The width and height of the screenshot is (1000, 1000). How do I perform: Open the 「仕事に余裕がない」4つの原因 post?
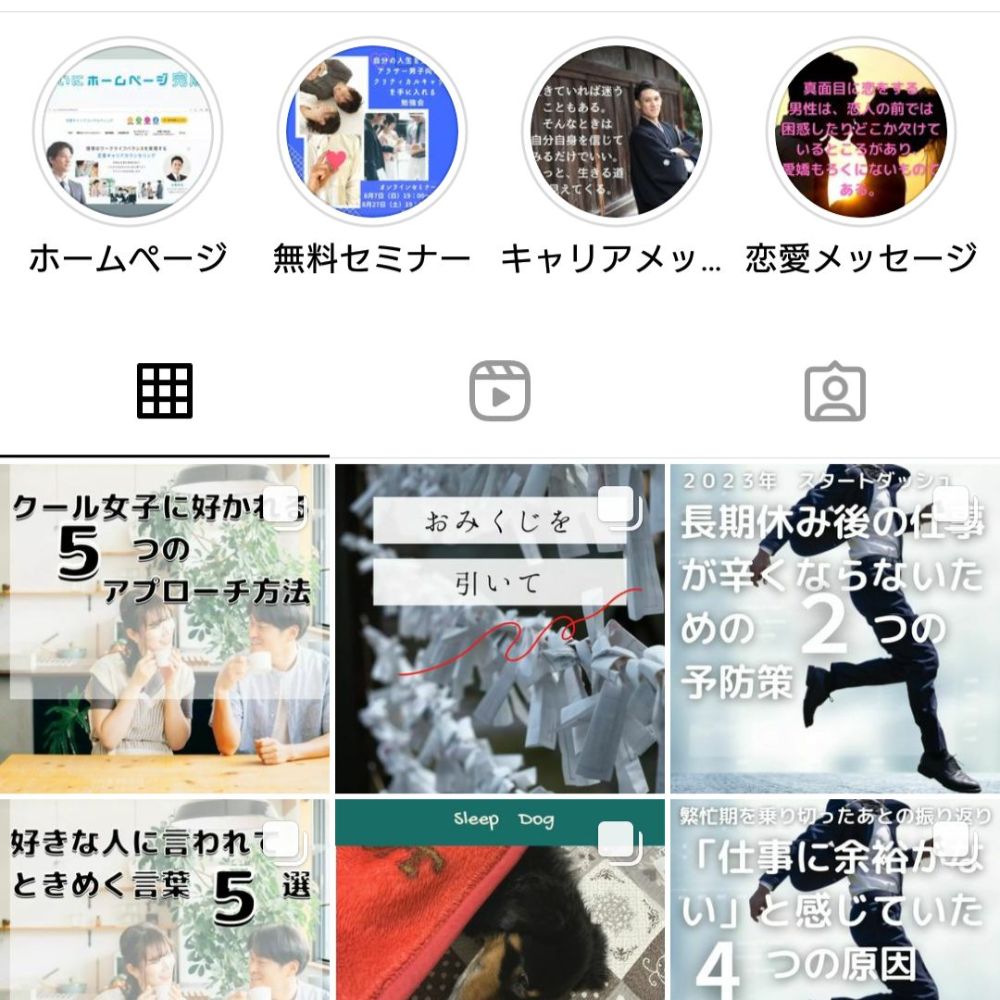pyautogui.click(x=834, y=900)
